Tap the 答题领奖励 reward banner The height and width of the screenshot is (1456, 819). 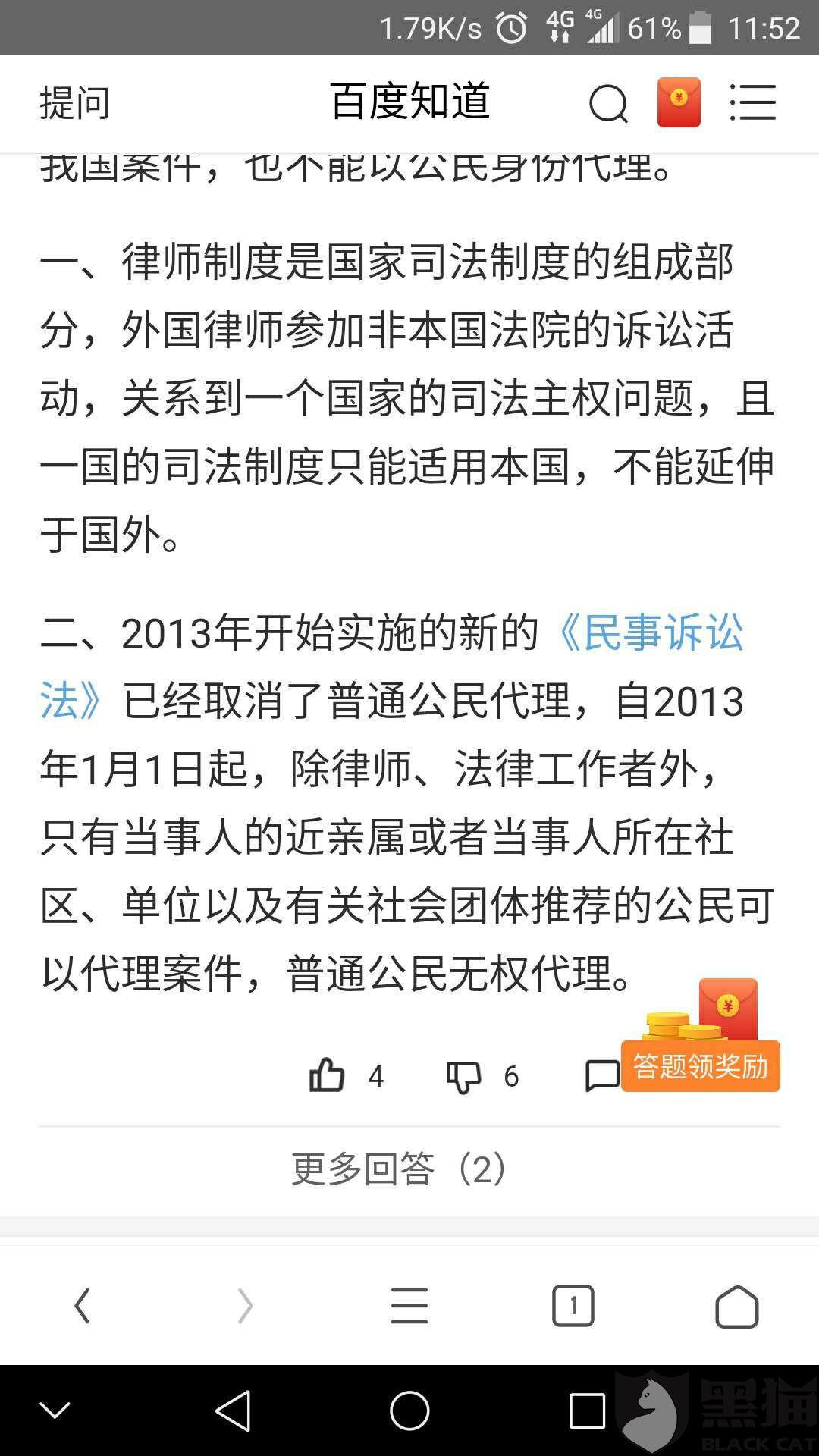pyautogui.click(x=701, y=1066)
